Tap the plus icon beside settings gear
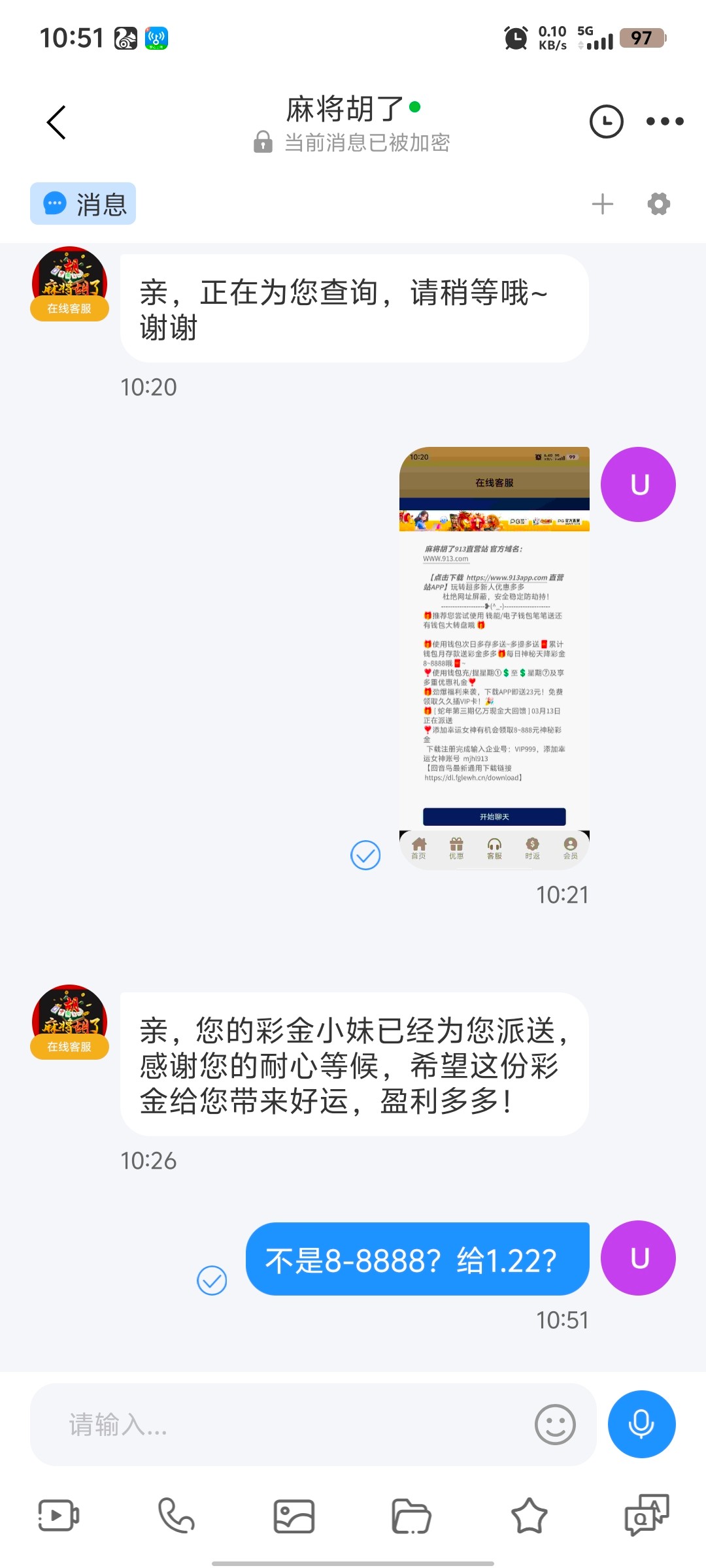Viewport: 706px width, 1568px height. (x=602, y=204)
